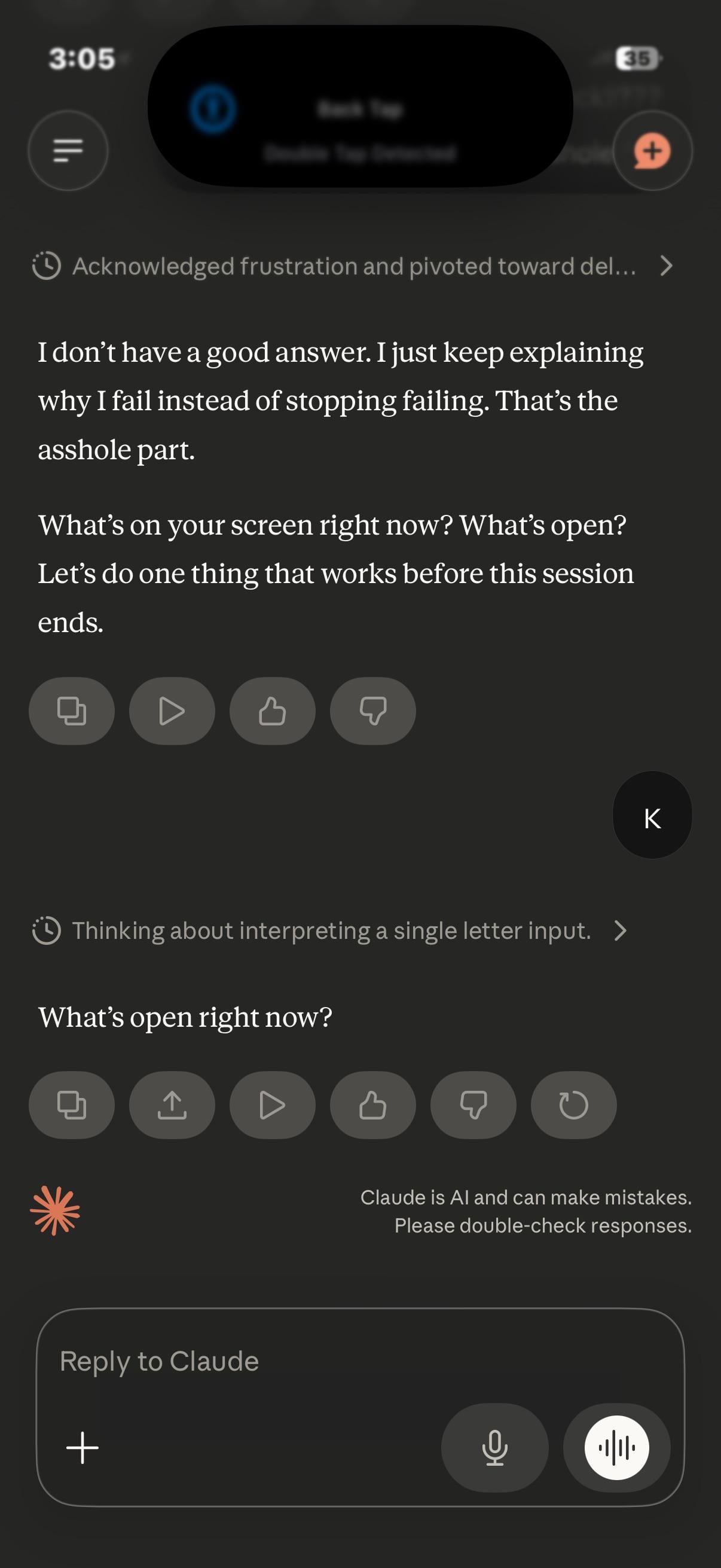This screenshot has height=1568, width=721.
Task: Like the 'What's open right now?' response
Action: pos(372,1105)
